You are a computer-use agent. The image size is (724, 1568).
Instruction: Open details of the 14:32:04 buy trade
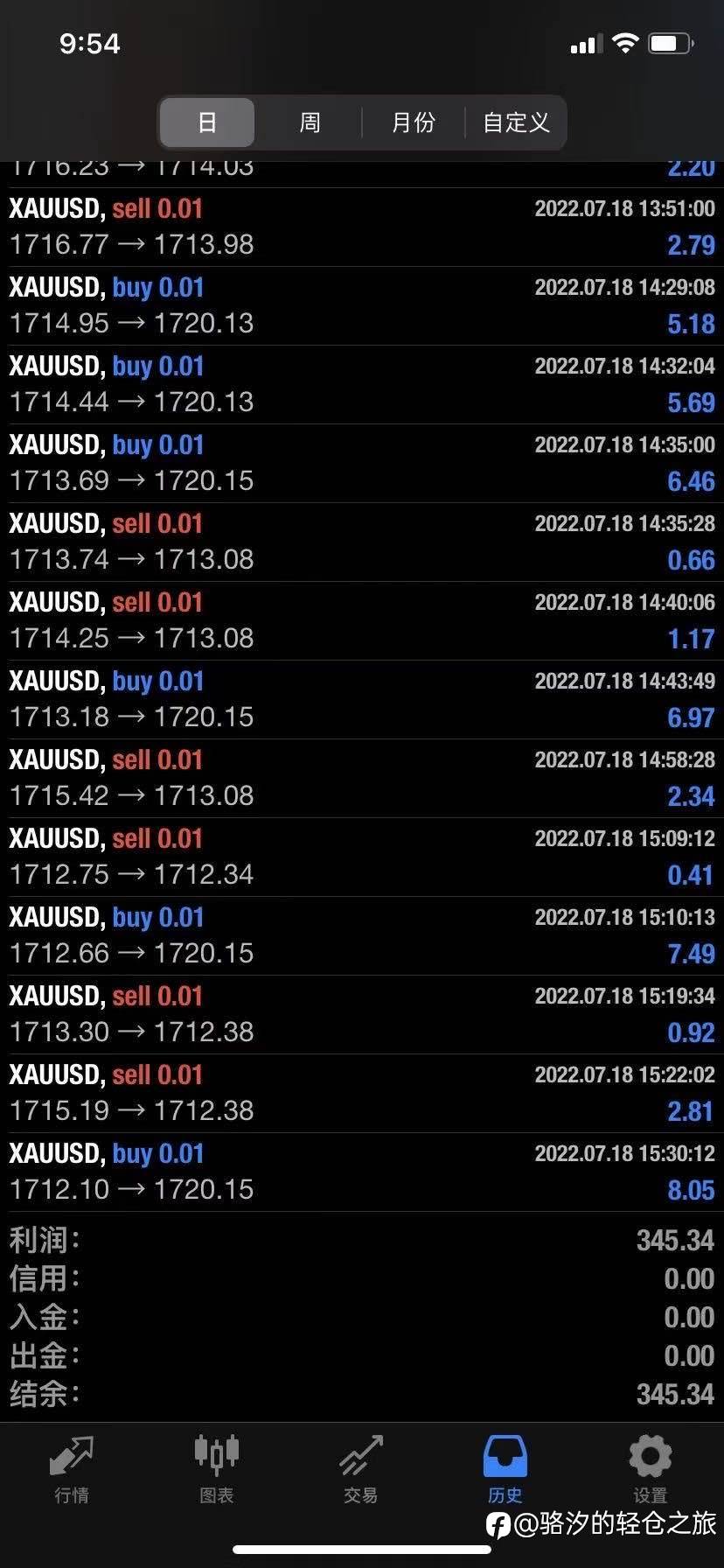click(362, 385)
